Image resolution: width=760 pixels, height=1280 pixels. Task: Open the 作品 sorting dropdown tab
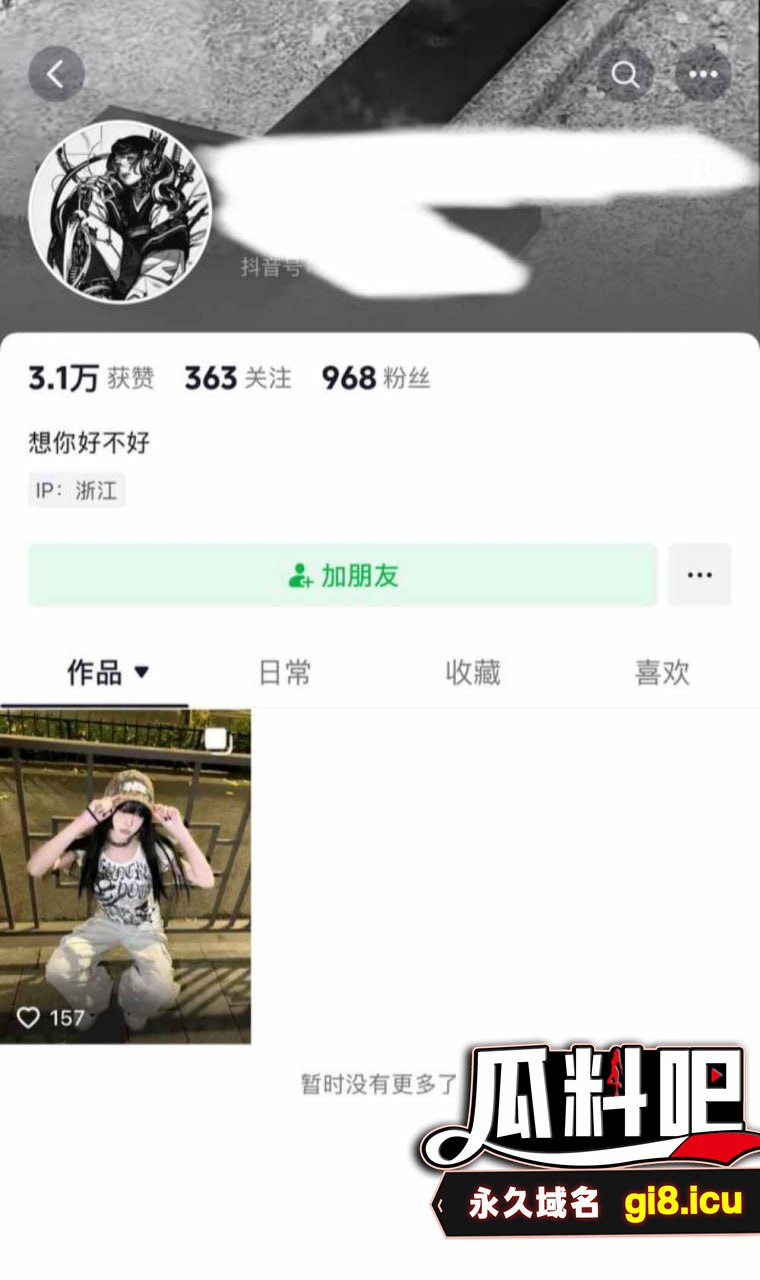pos(108,673)
